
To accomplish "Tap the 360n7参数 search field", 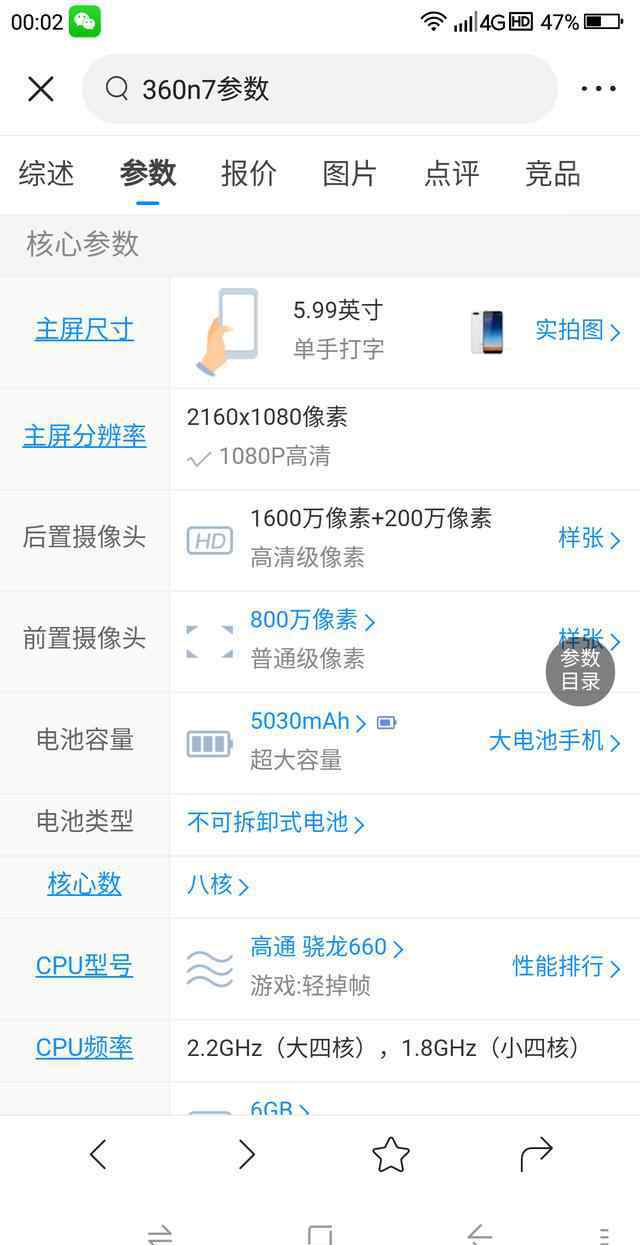I will tap(319, 89).
